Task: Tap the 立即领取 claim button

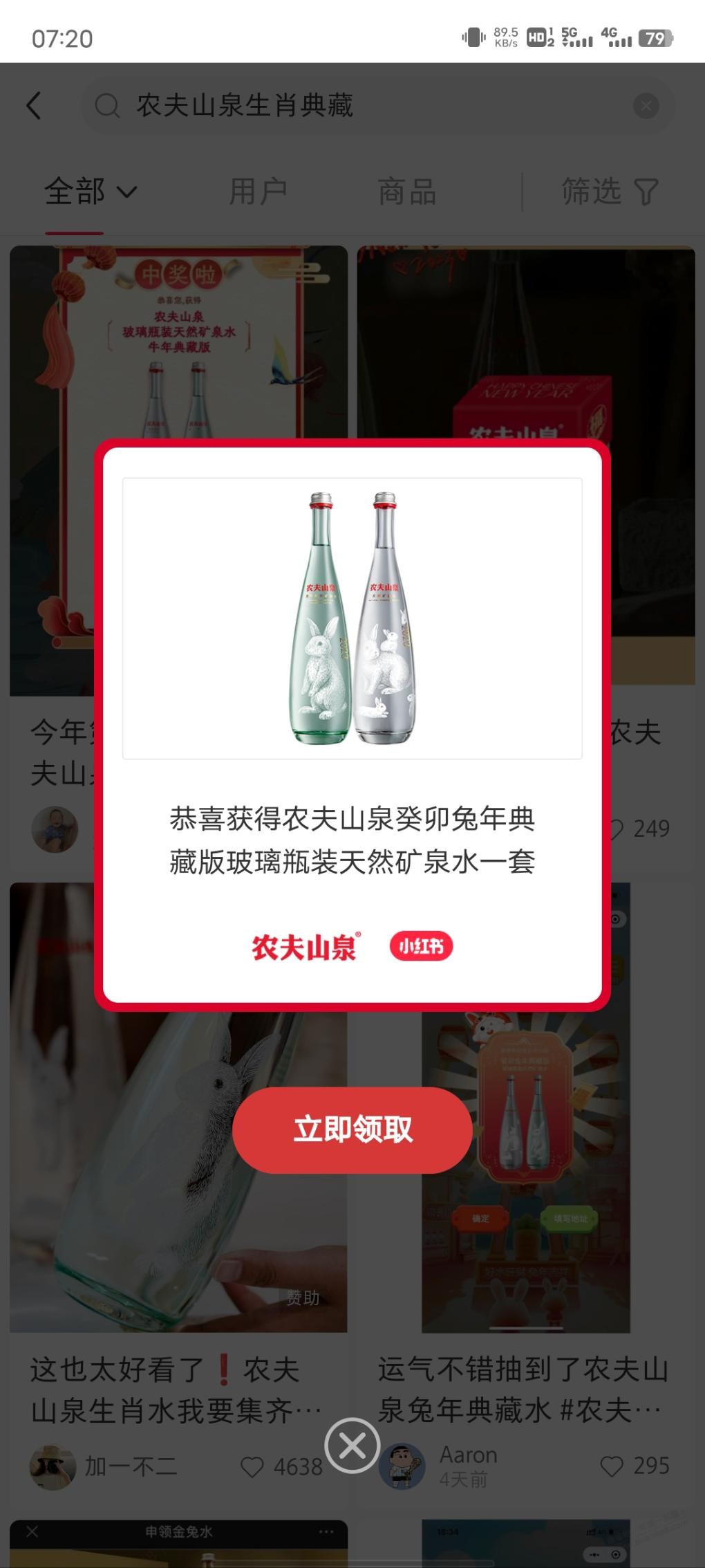Action: 352,1129
